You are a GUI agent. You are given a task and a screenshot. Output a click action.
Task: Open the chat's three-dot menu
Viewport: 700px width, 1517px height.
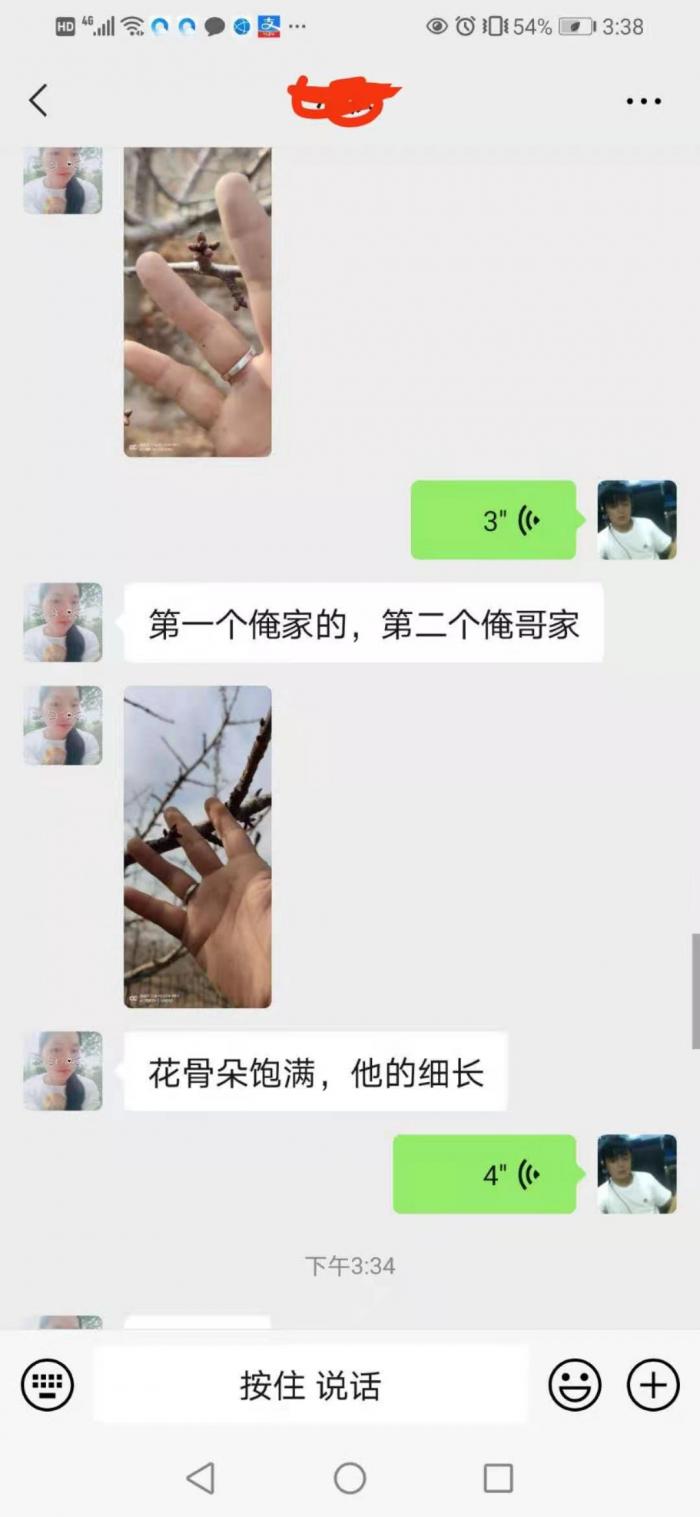pos(643,101)
